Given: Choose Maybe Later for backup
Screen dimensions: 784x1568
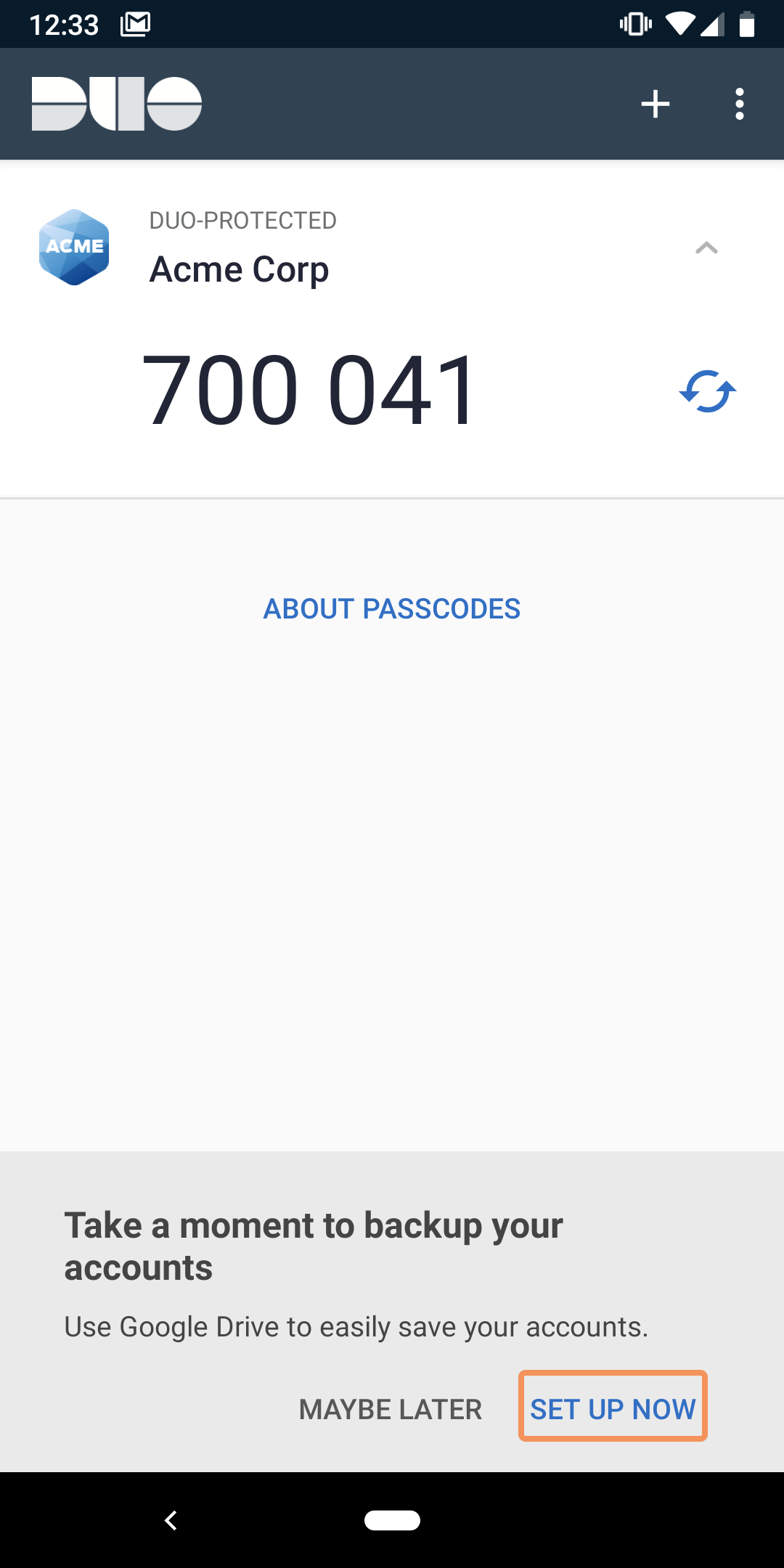Looking at the screenshot, I should [391, 1409].
